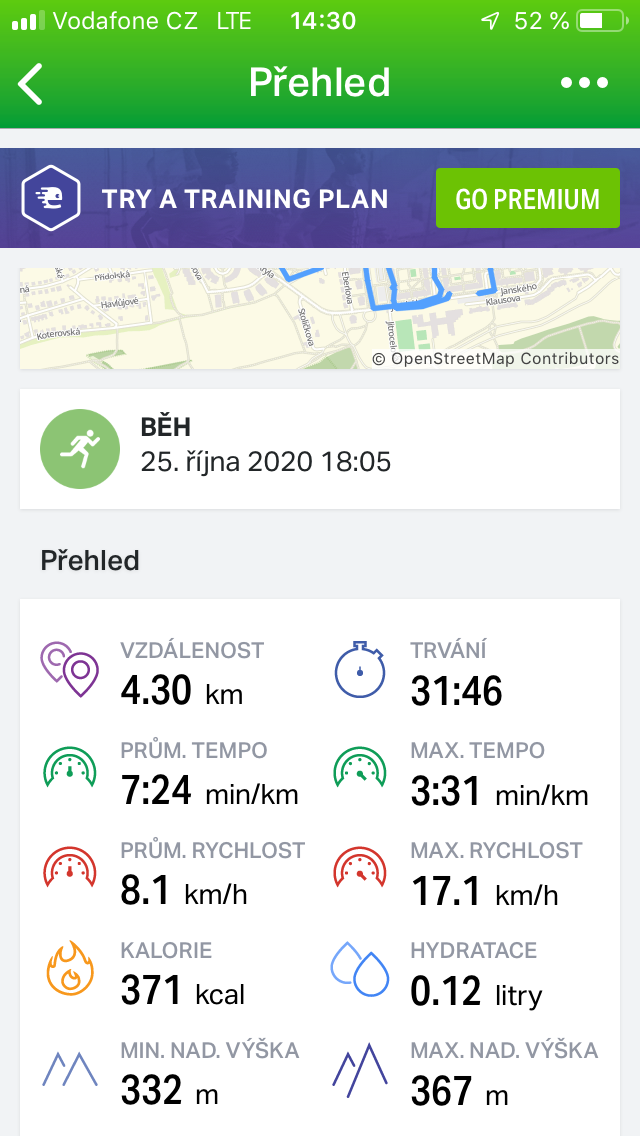Open the Běh workout card

pyautogui.click(x=320, y=448)
